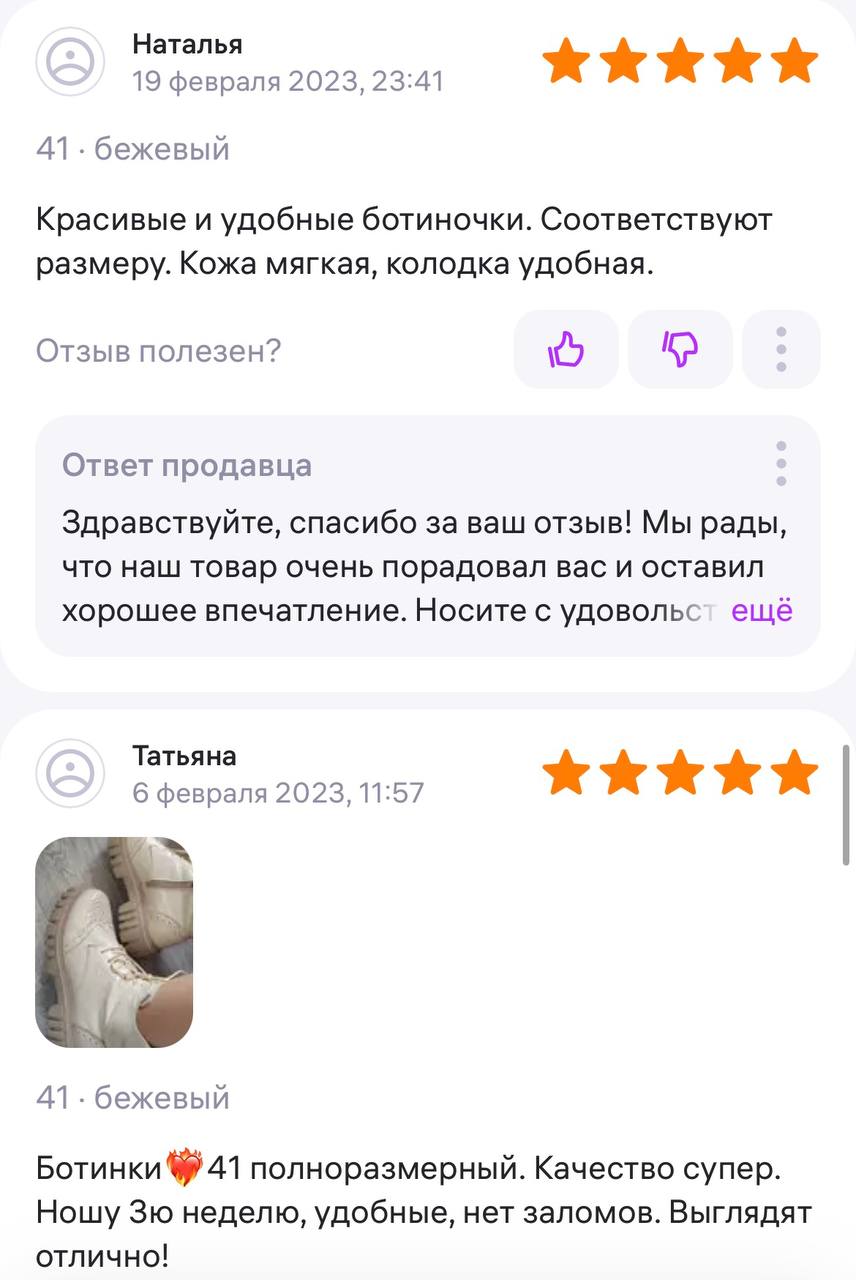Mark Наталья's review as helpful with thumbs up

(565, 350)
